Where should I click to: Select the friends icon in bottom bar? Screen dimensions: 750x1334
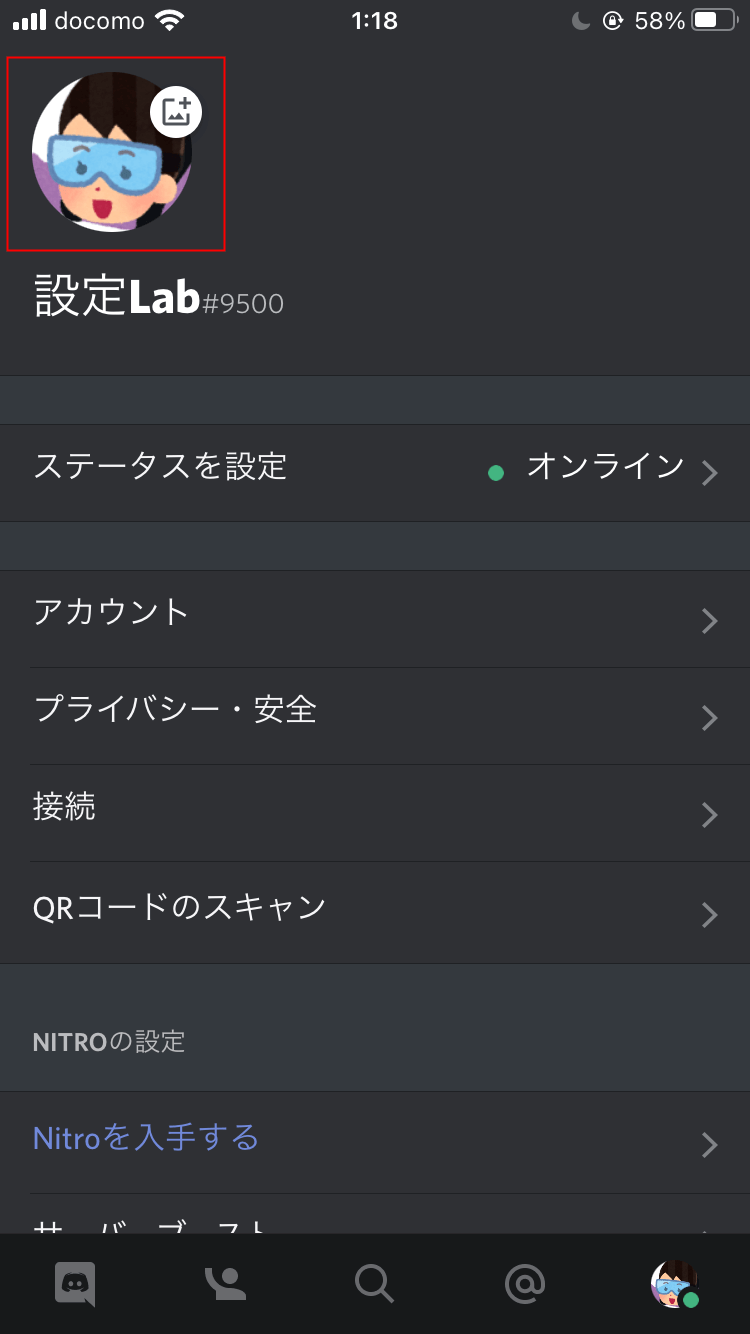[x=225, y=1285]
